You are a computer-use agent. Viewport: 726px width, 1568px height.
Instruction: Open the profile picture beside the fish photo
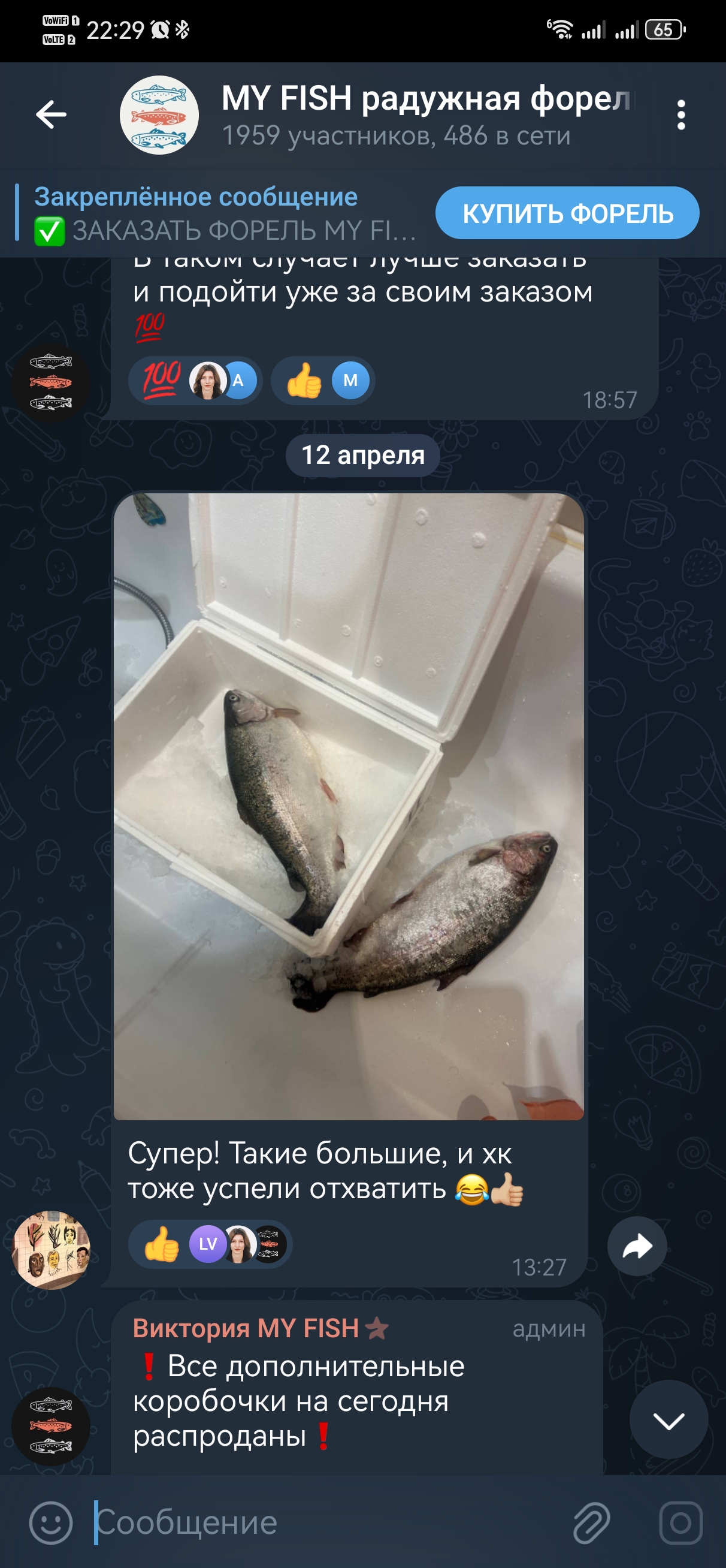pyautogui.click(x=52, y=1250)
